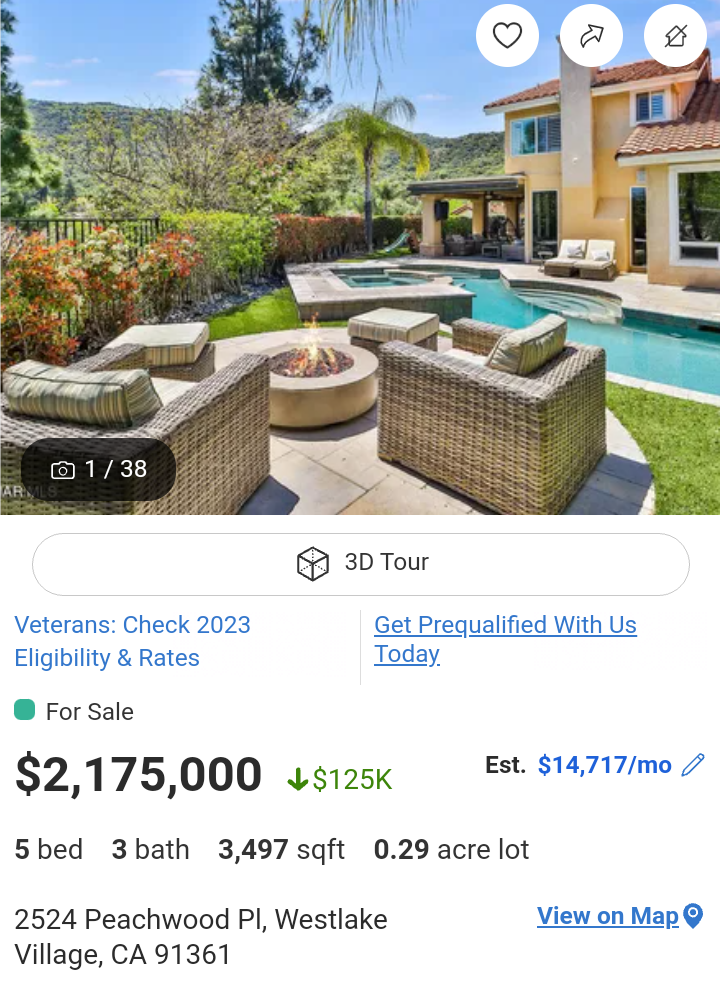Edit the estimated monthly payment
720x995 pixels.
(x=693, y=765)
